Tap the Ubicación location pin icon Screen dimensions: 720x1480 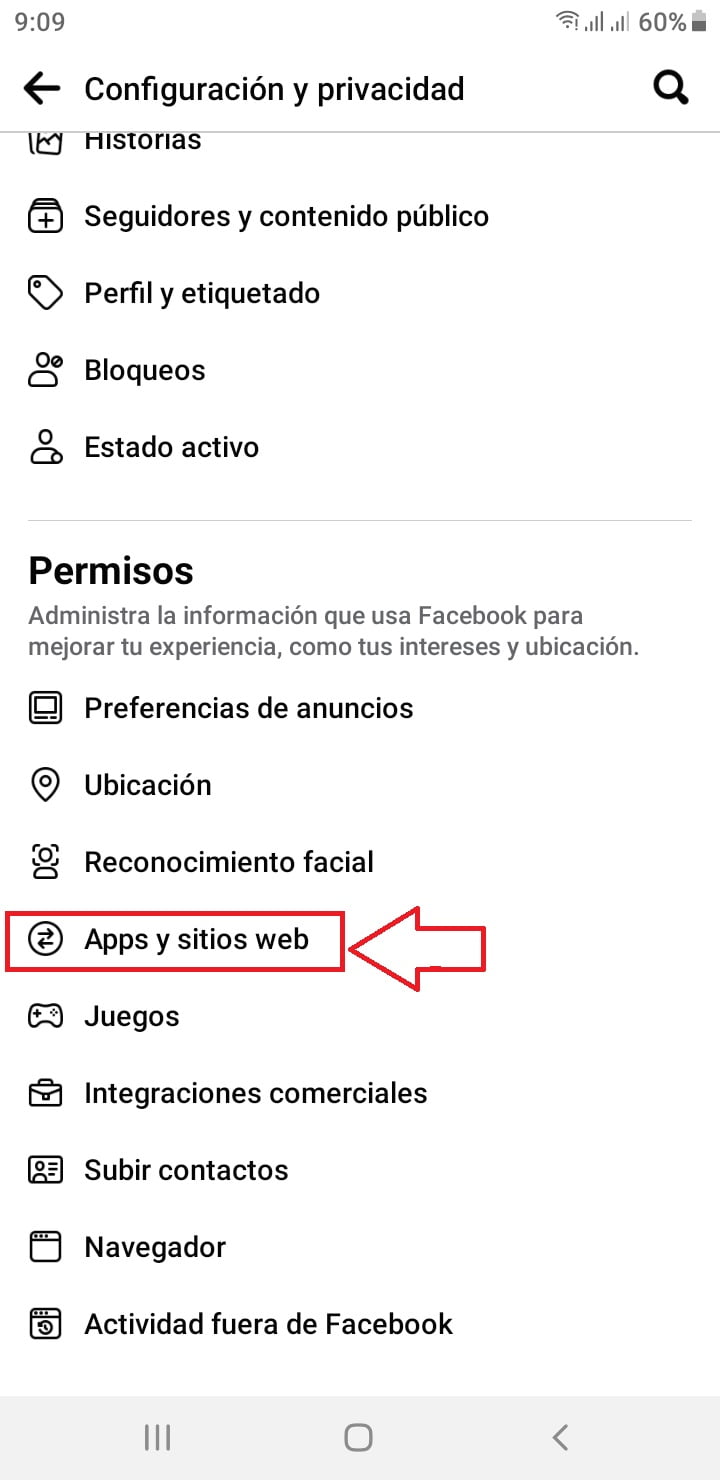click(x=45, y=785)
